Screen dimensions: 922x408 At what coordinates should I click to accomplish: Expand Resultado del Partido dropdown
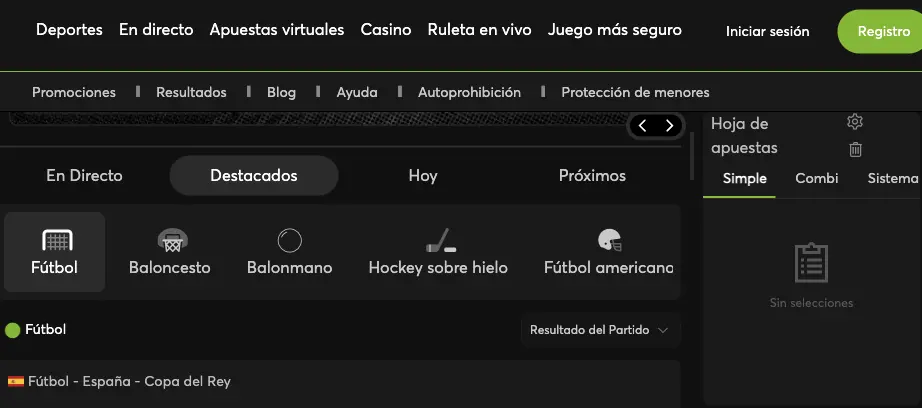pos(599,330)
